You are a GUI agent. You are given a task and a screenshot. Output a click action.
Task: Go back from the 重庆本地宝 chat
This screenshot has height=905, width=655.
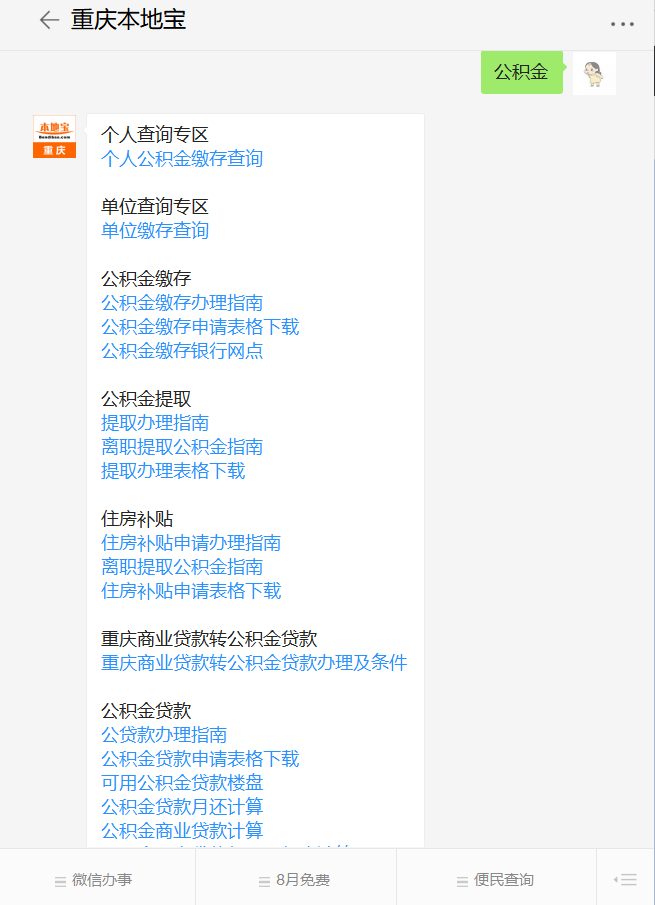pos(48,21)
